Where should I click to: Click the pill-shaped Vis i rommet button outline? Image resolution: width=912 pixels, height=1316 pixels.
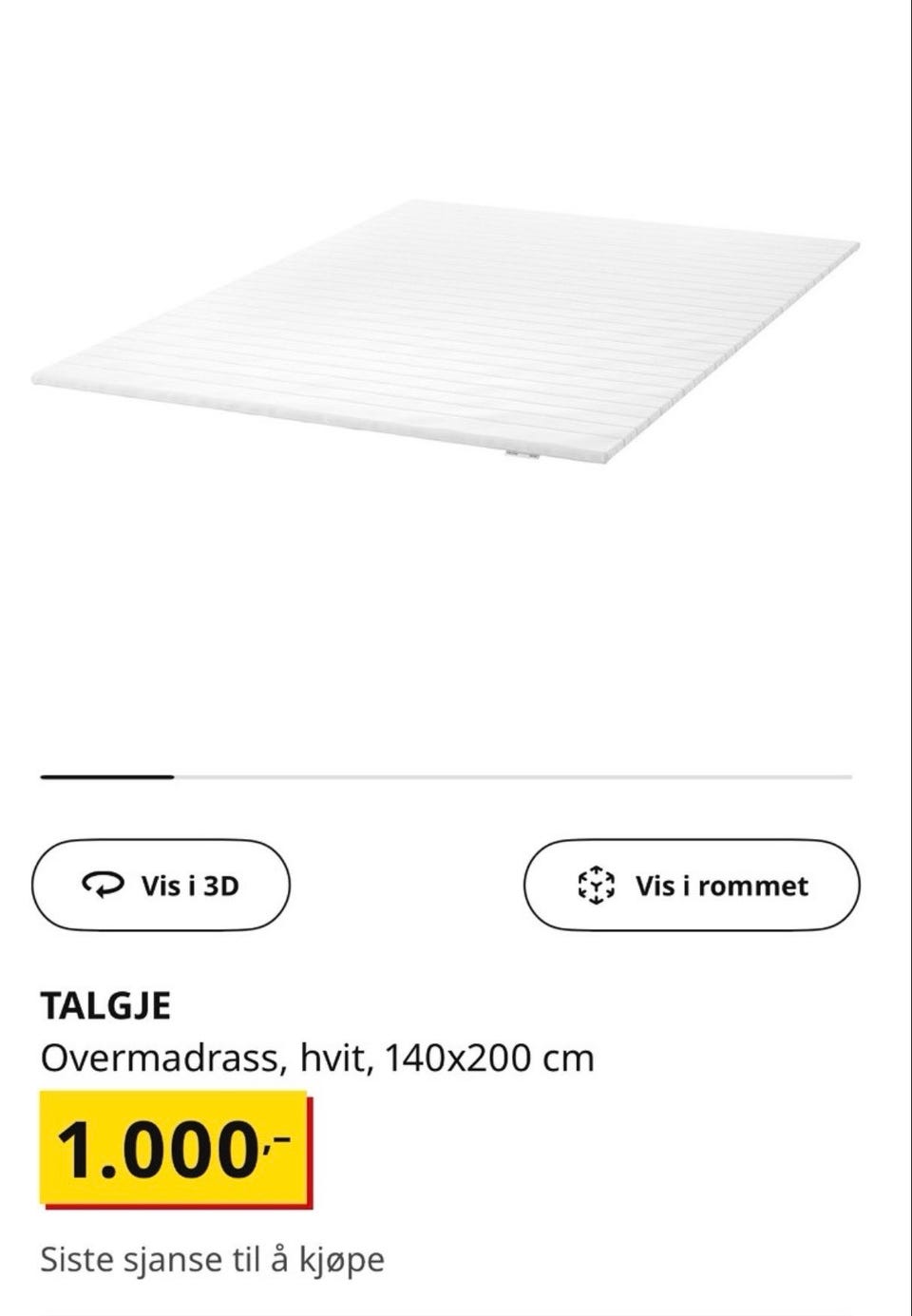pyautogui.click(x=691, y=885)
